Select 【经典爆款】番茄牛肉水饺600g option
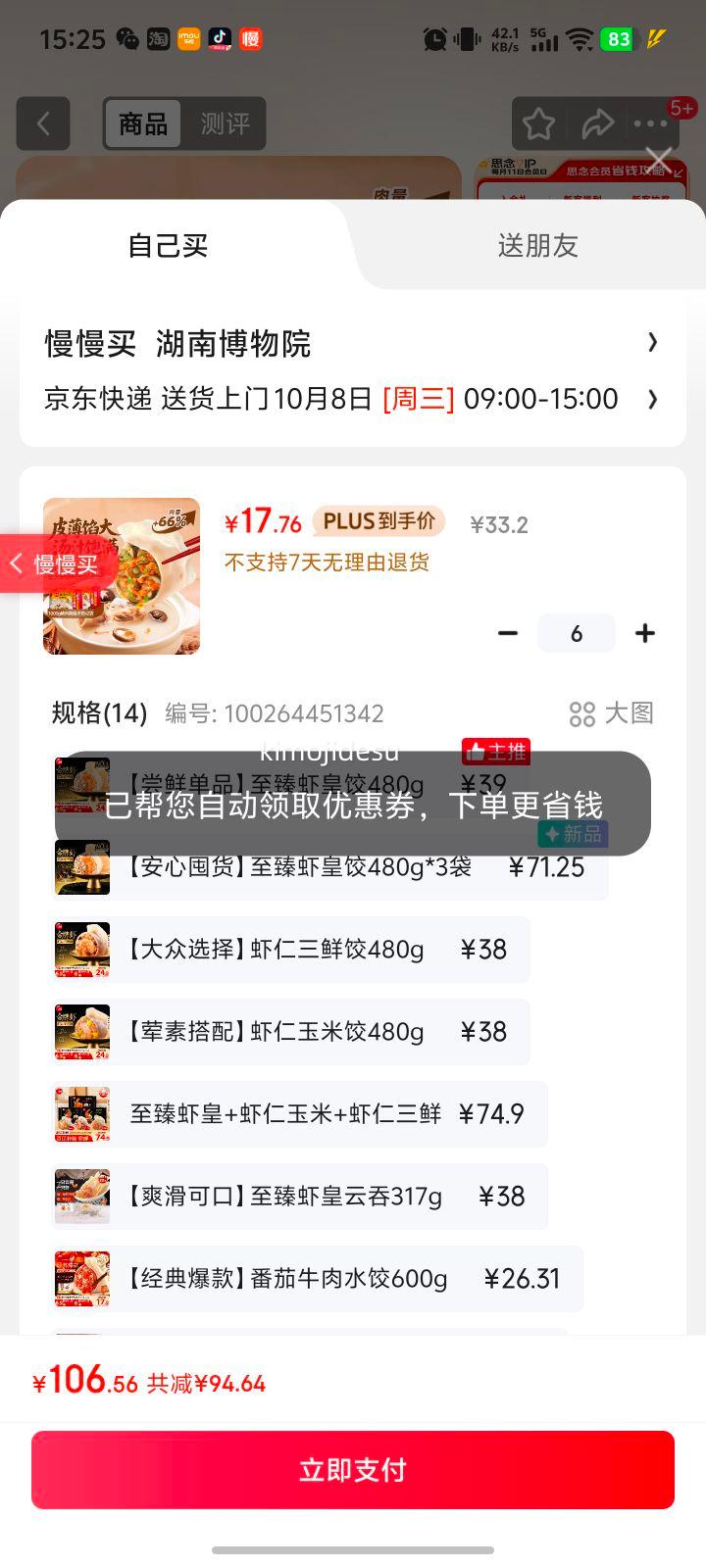Image resolution: width=706 pixels, height=1568 pixels. click(x=316, y=1279)
